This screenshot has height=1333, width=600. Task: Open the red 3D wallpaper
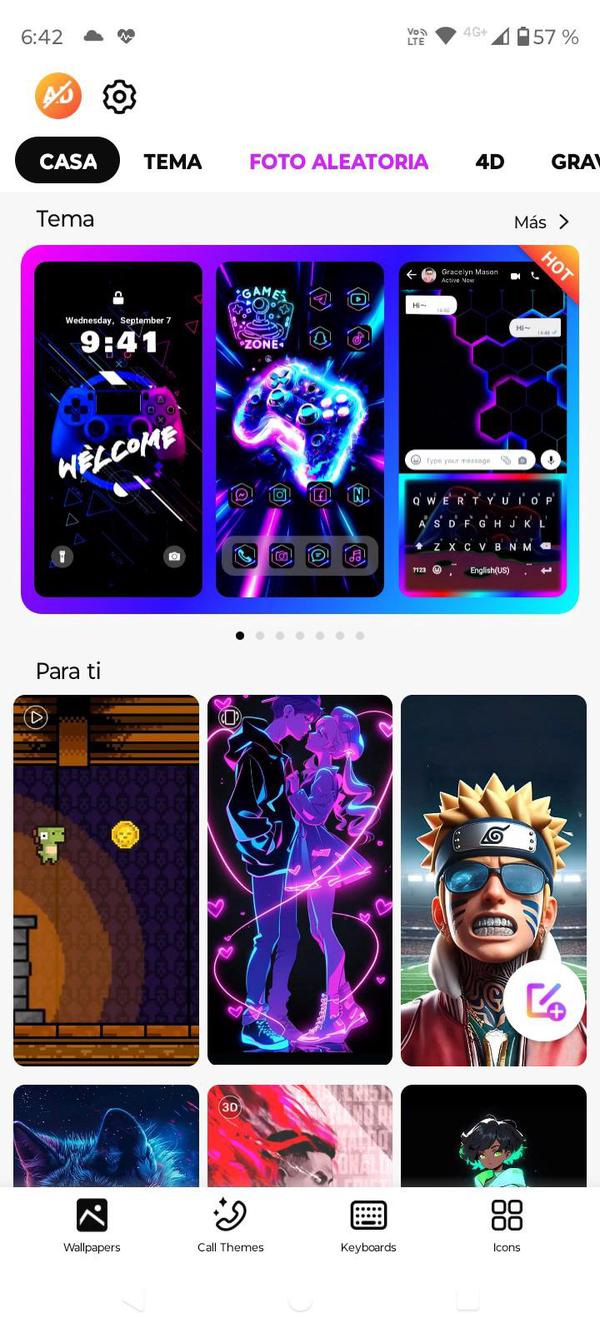click(300, 1135)
